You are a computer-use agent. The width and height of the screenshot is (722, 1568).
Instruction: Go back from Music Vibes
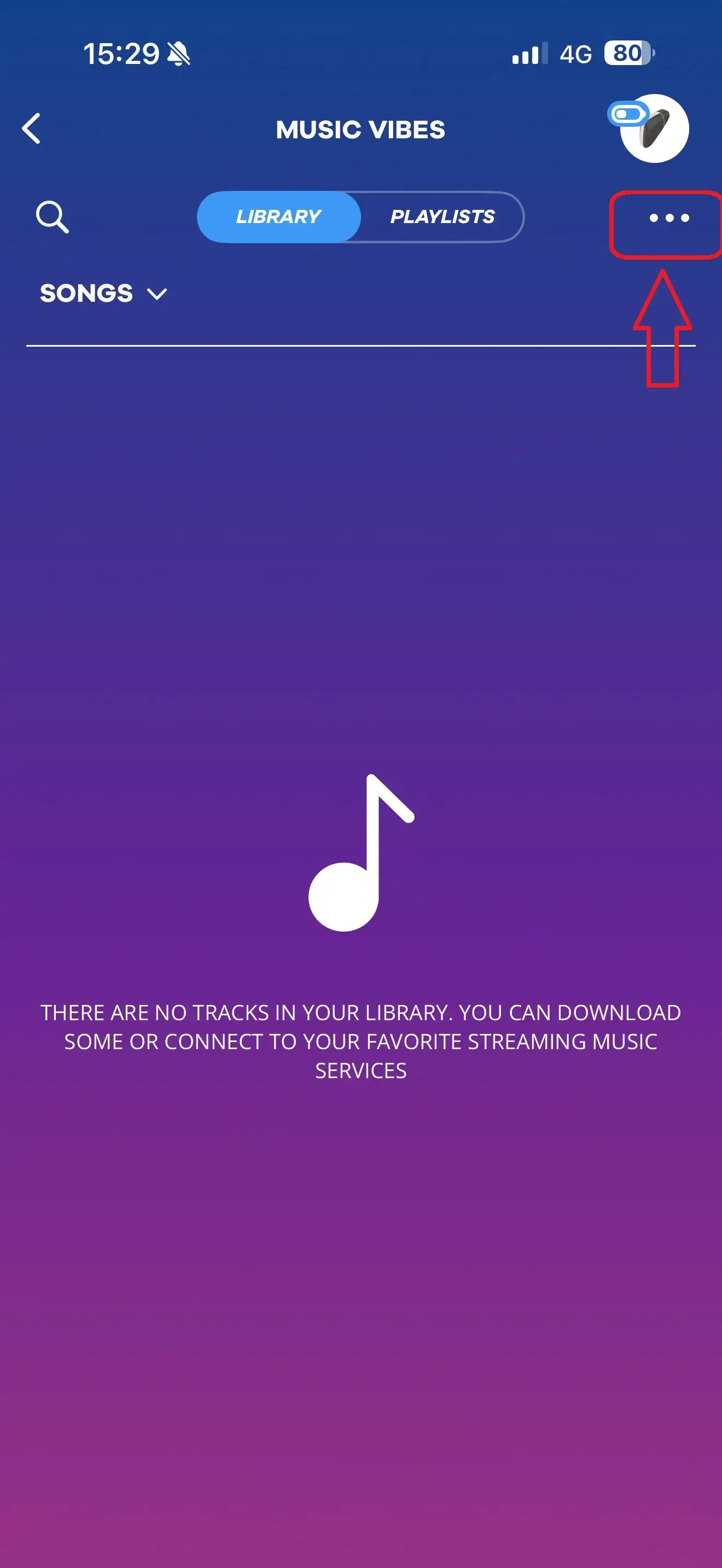[x=32, y=128]
